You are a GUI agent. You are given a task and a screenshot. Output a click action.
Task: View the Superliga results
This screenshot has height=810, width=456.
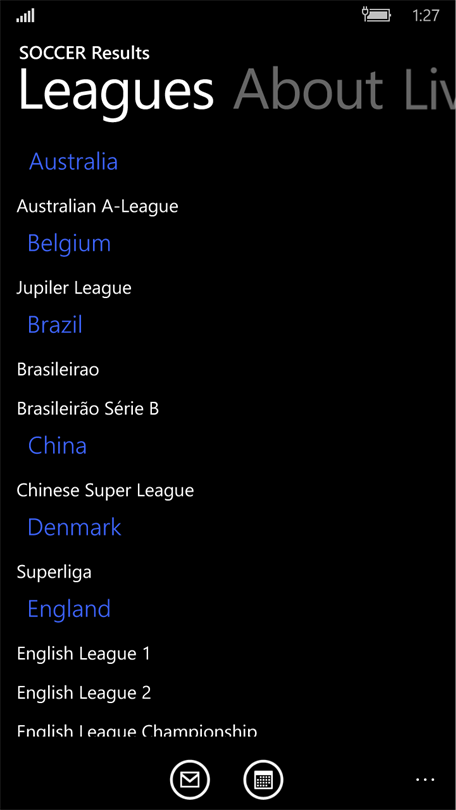[x=54, y=572]
